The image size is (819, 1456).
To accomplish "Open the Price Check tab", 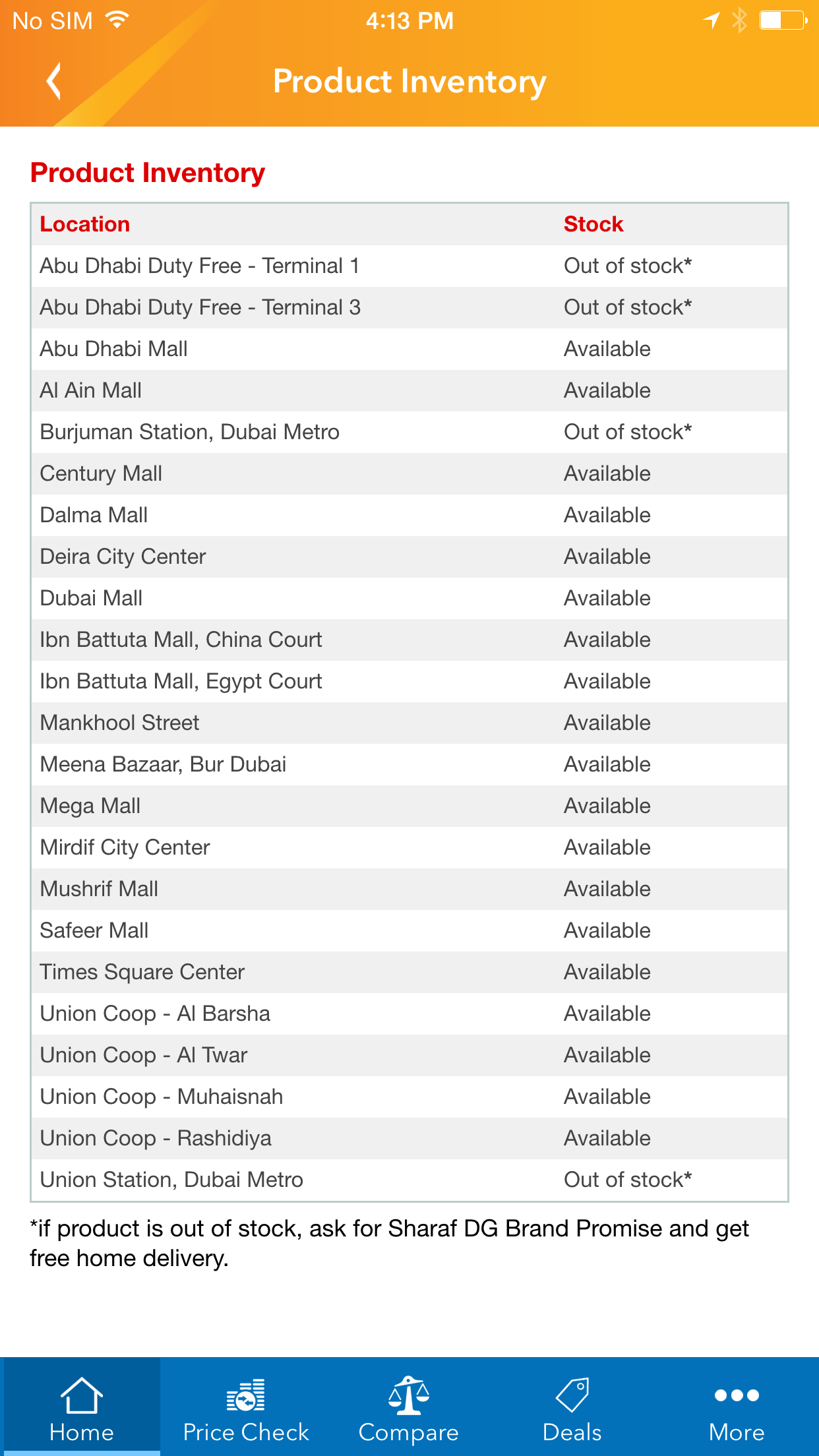I will tap(246, 1407).
